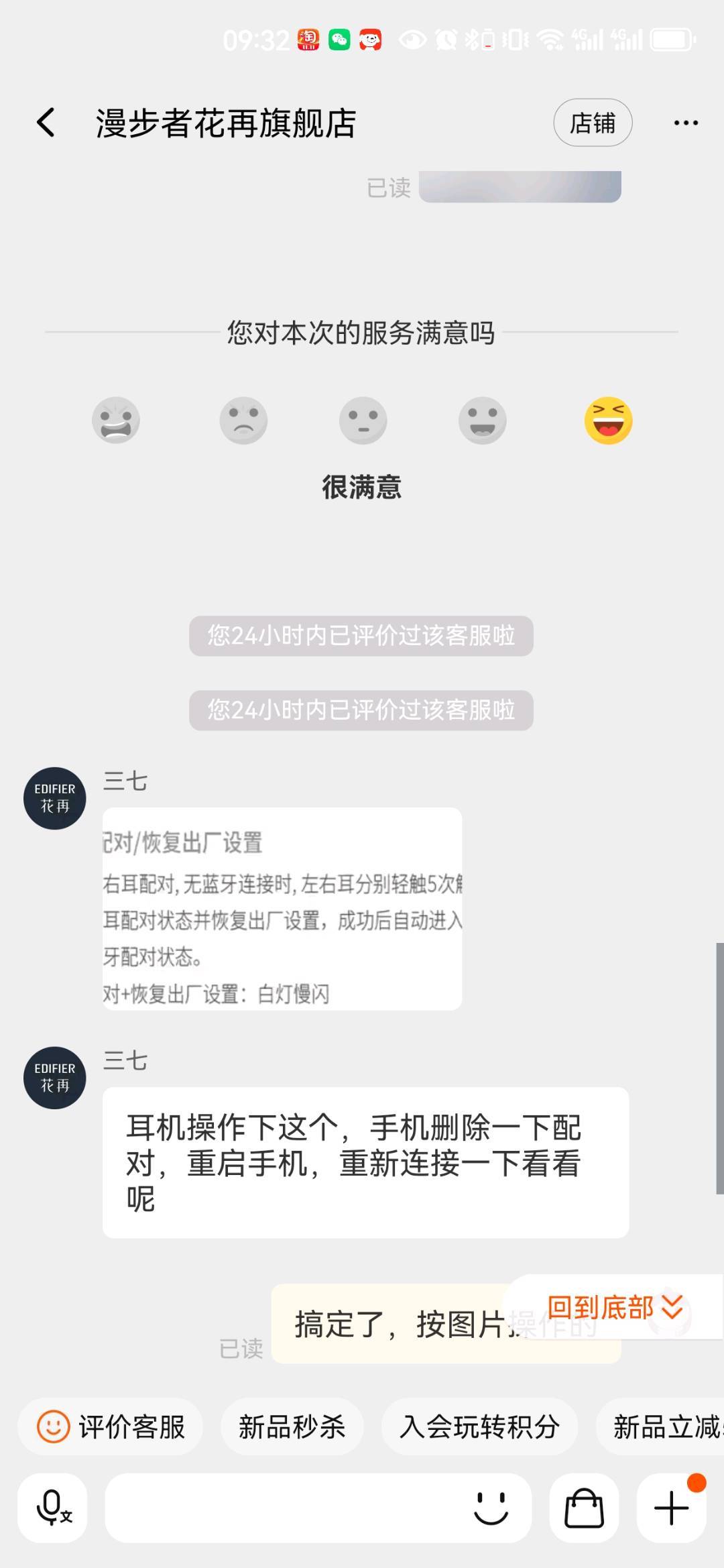Jump to bottom with 回到底部
Image resolution: width=724 pixels, height=1568 pixels.
click(x=613, y=1307)
